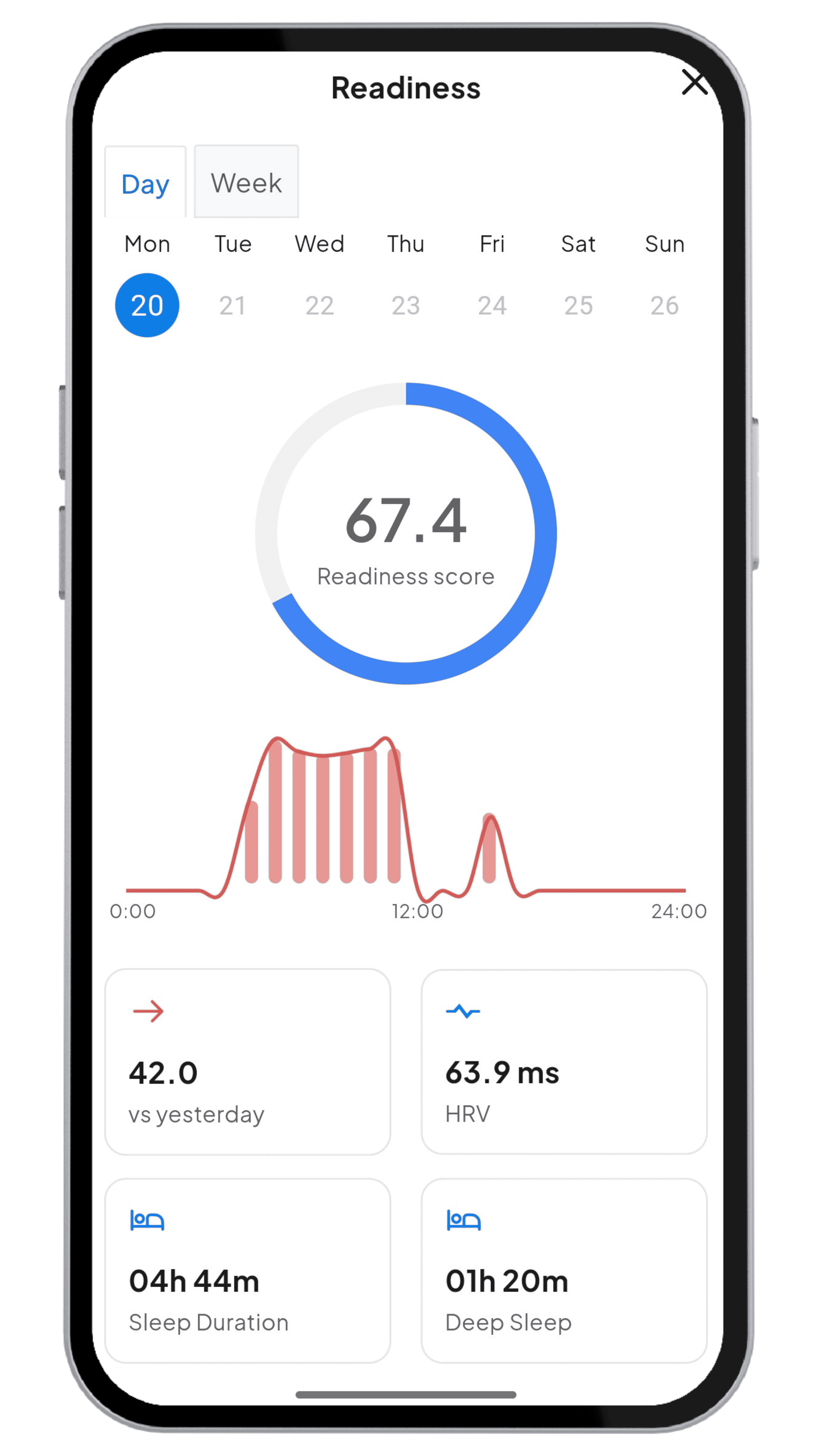Select Sunday the 26th
819x1456 pixels.
664,305
